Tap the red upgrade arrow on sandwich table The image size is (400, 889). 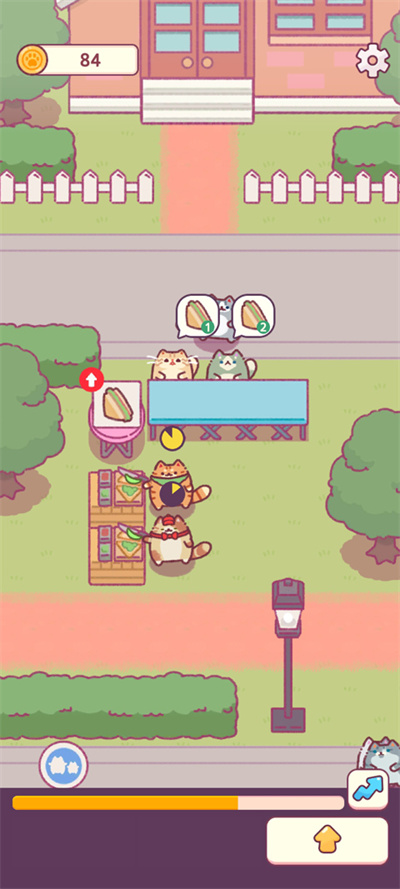tap(91, 379)
